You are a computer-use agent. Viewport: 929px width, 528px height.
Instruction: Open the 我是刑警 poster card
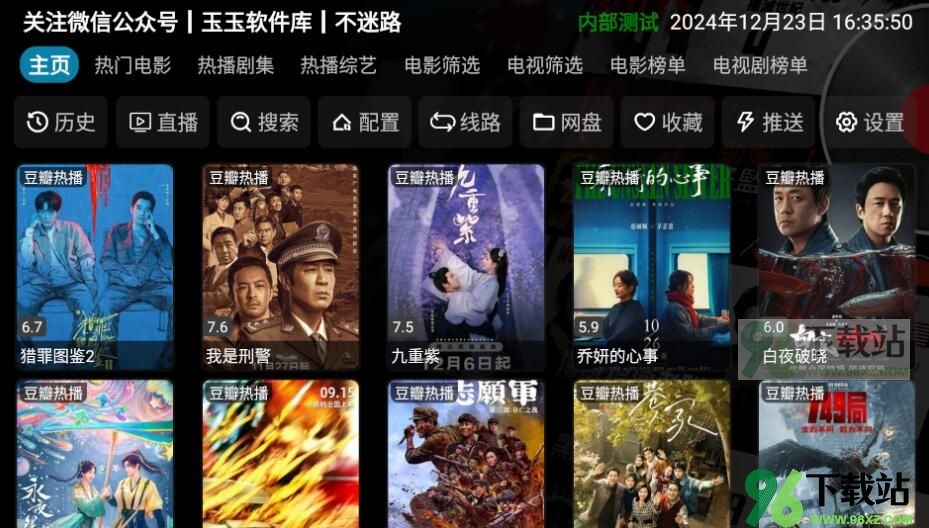coord(281,267)
